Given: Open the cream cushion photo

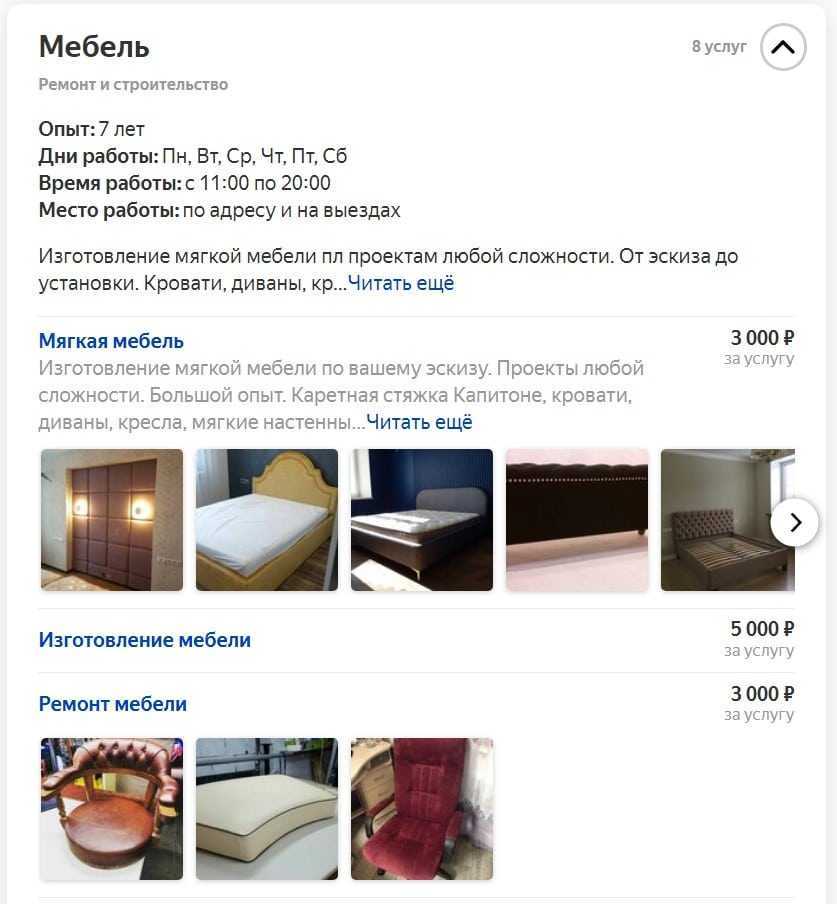Looking at the screenshot, I should [x=267, y=809].
